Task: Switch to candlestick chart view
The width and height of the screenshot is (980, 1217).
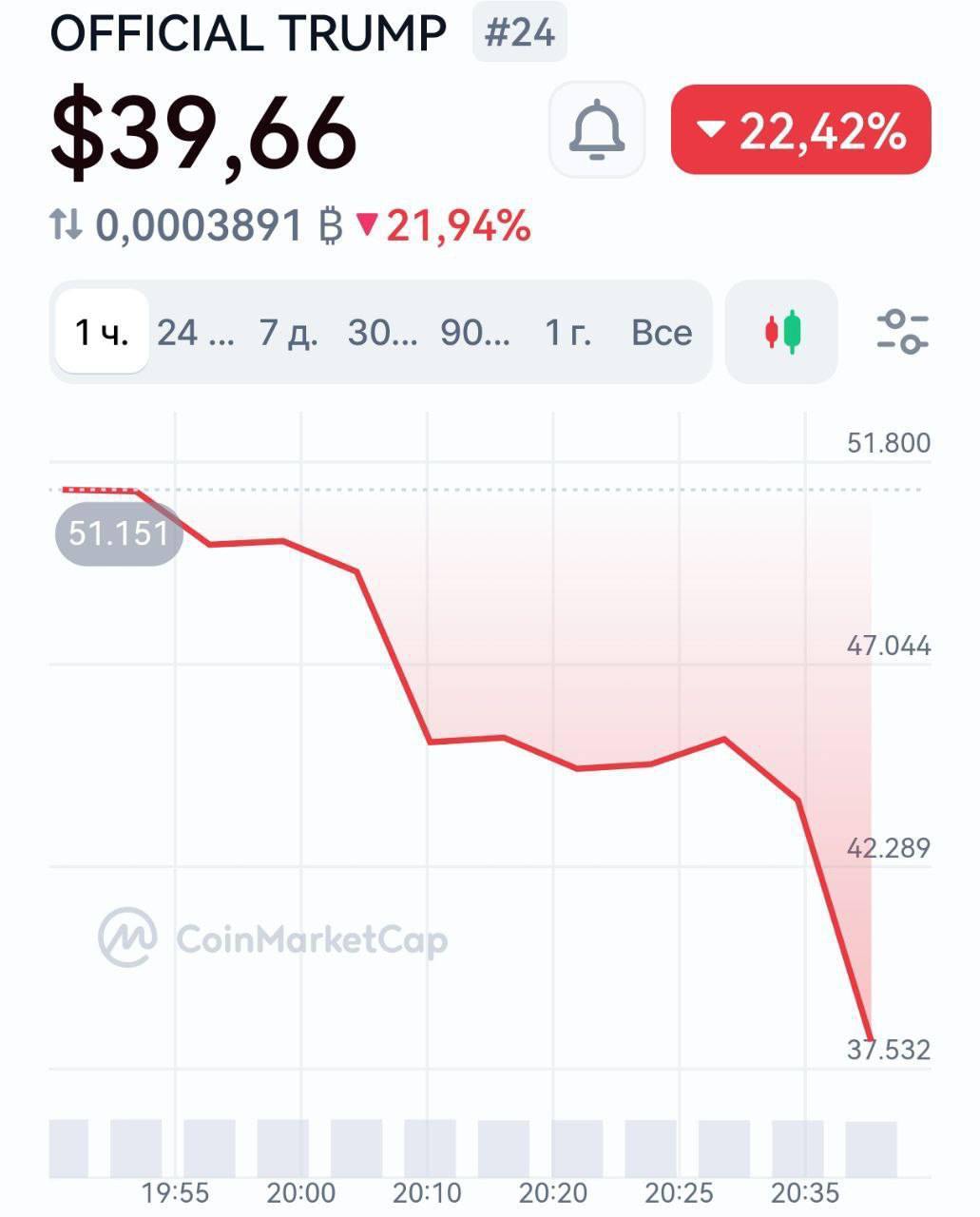Action: 781,332
